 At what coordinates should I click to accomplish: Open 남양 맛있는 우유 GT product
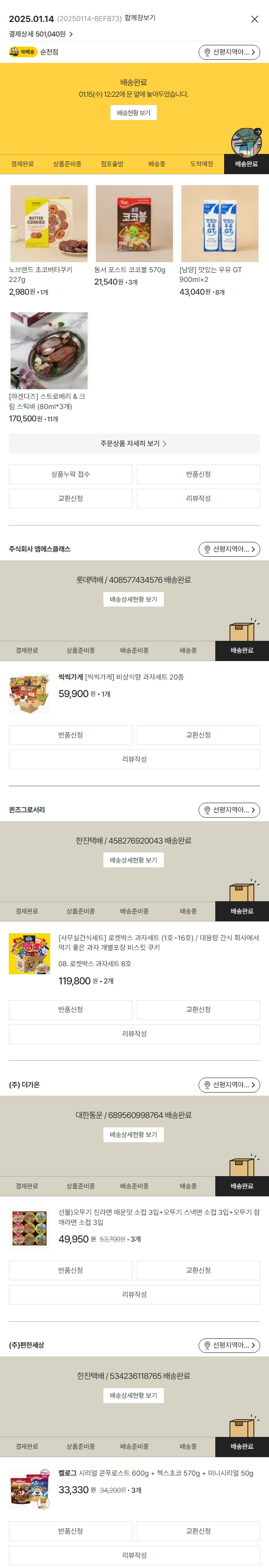point(220,223)
